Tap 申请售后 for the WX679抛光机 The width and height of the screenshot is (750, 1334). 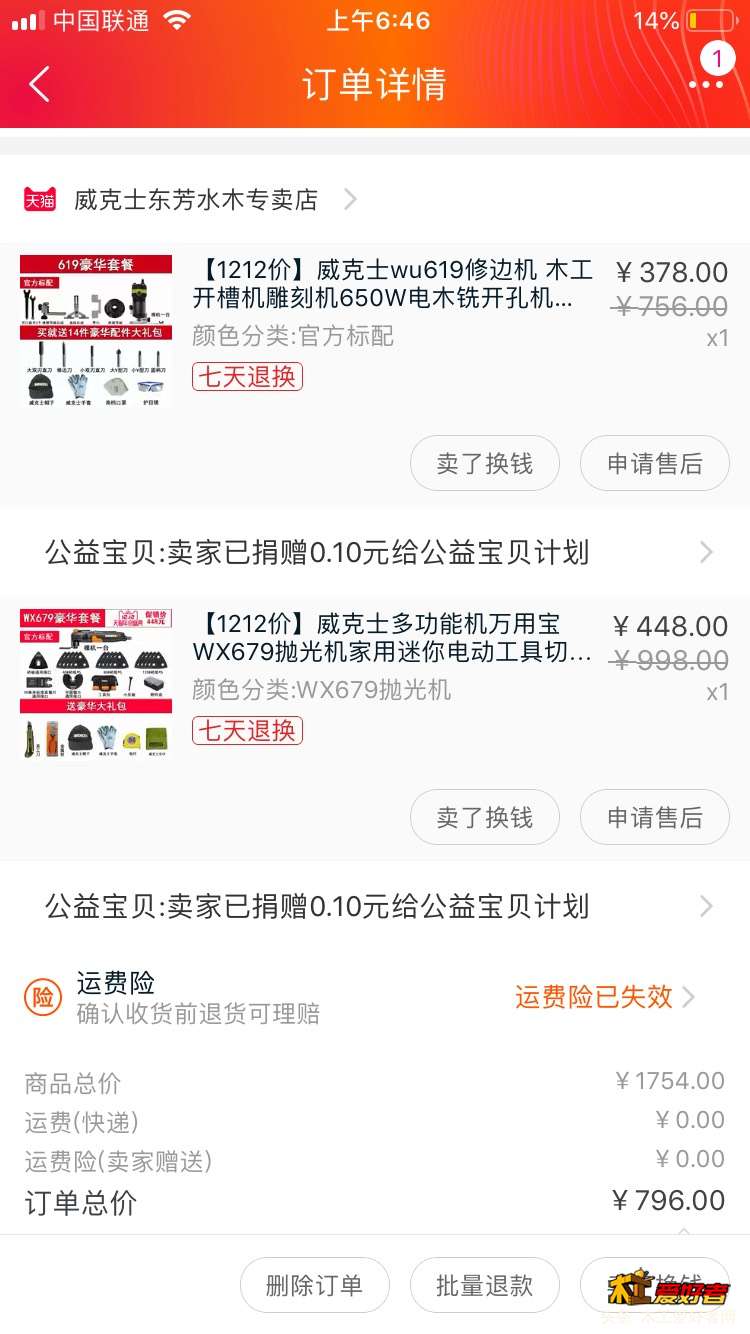[x=654, y=818]
